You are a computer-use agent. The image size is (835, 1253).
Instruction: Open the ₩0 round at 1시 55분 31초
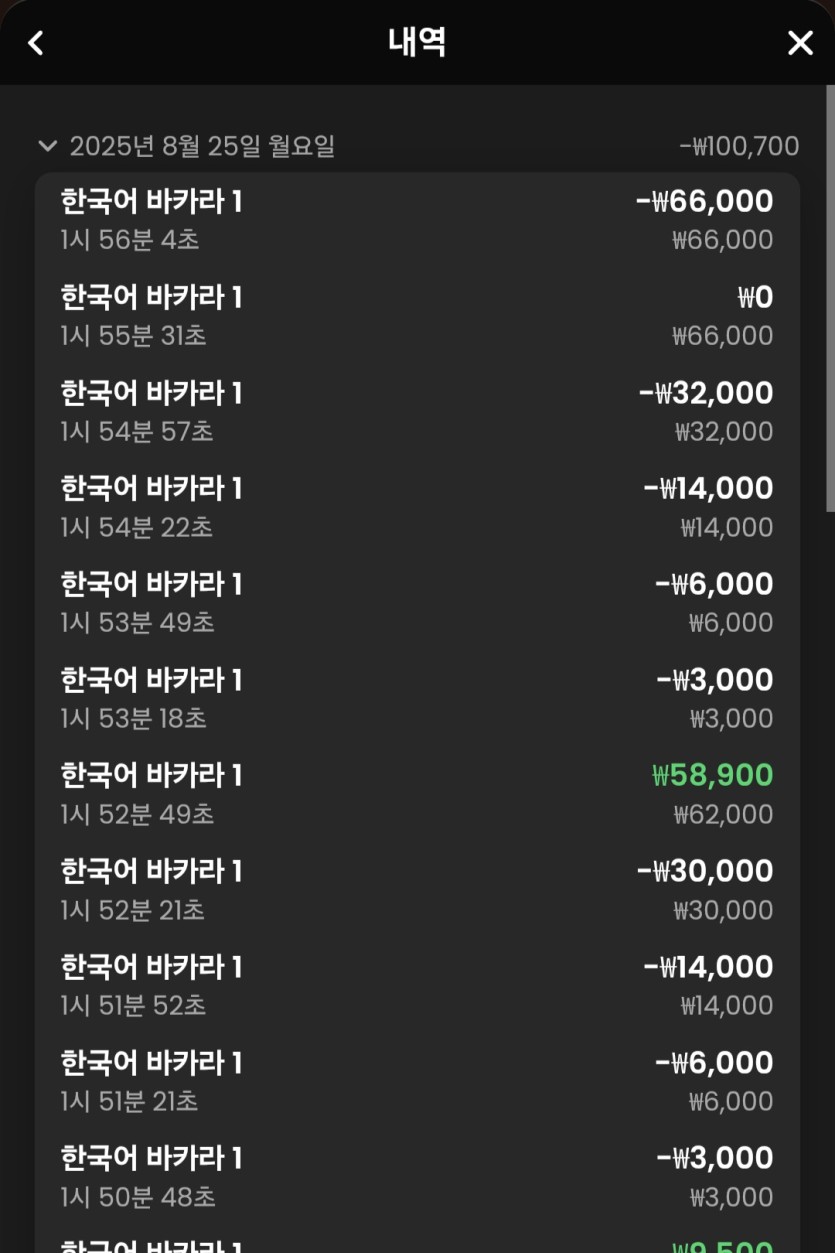417,316
